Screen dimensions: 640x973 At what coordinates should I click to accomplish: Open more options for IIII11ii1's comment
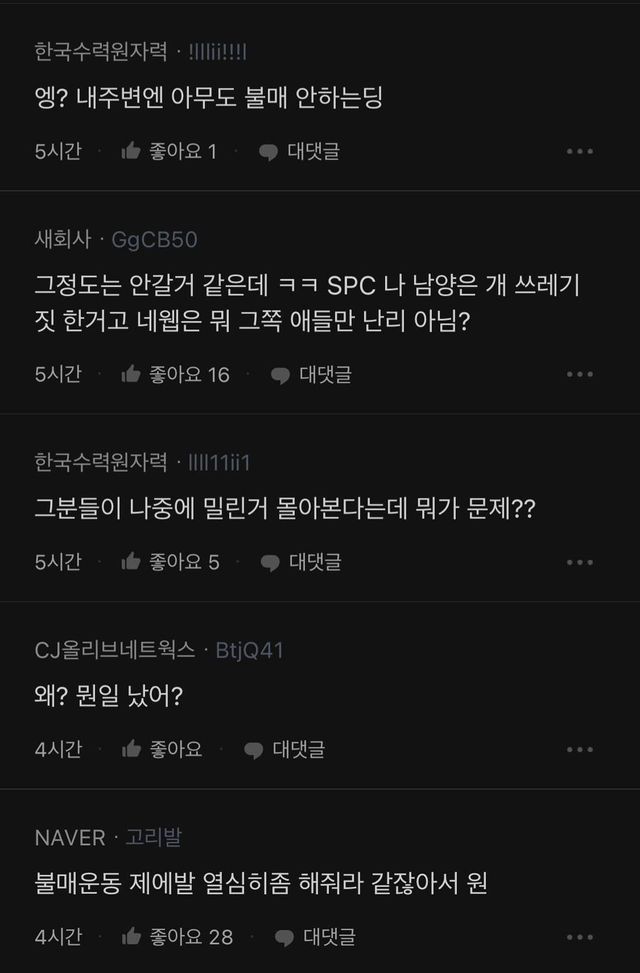coord(580,563)
